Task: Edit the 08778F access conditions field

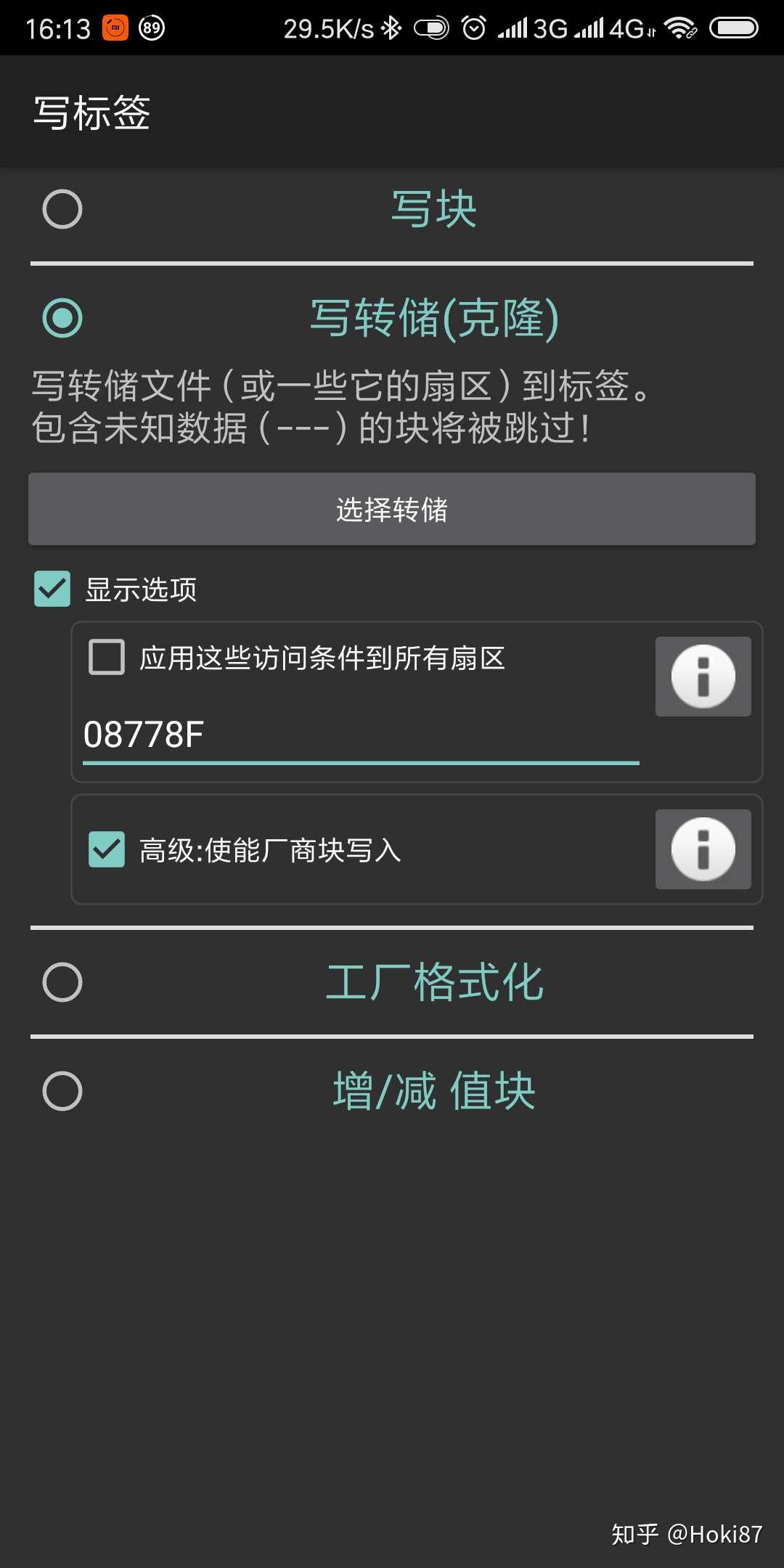Action: 361,735
